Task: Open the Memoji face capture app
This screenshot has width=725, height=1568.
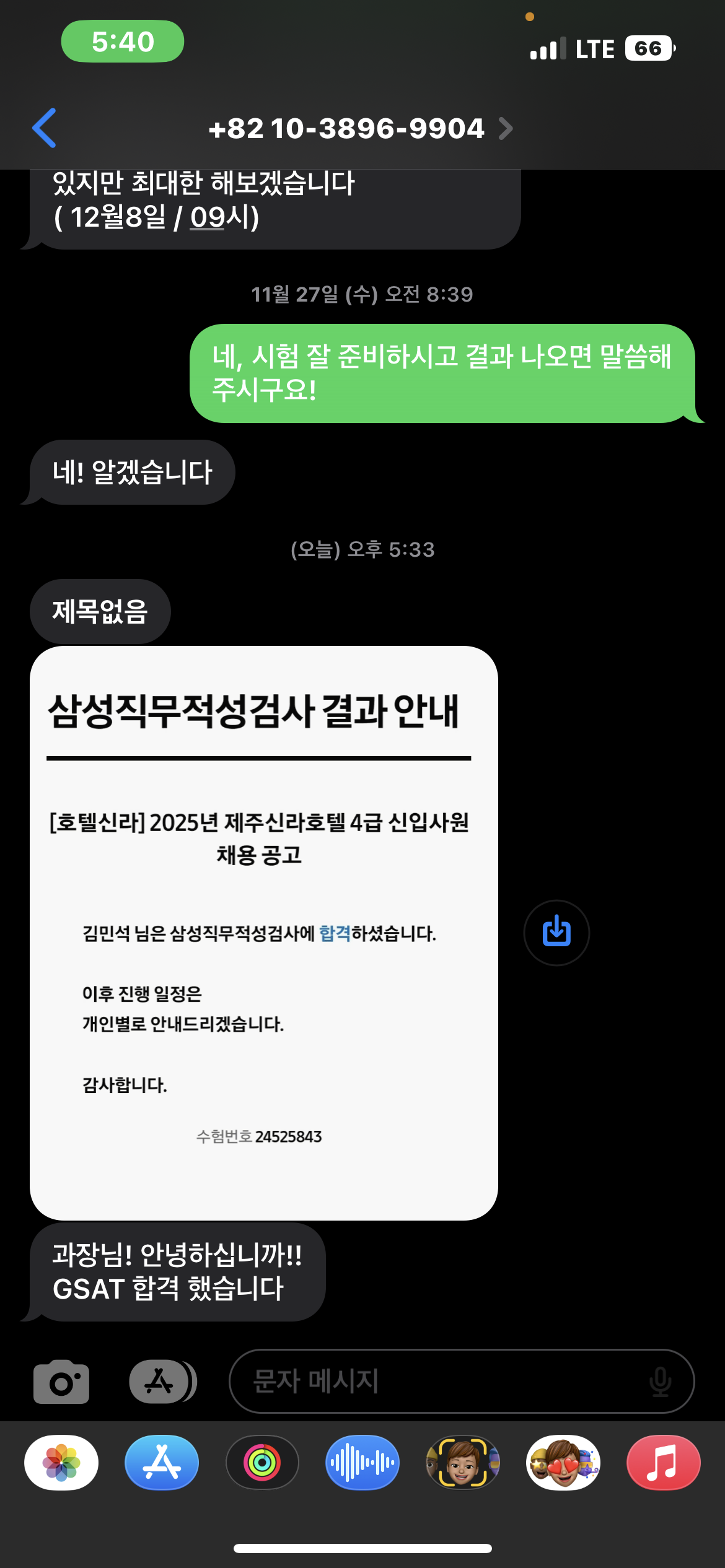Action: pos(463,1463)
